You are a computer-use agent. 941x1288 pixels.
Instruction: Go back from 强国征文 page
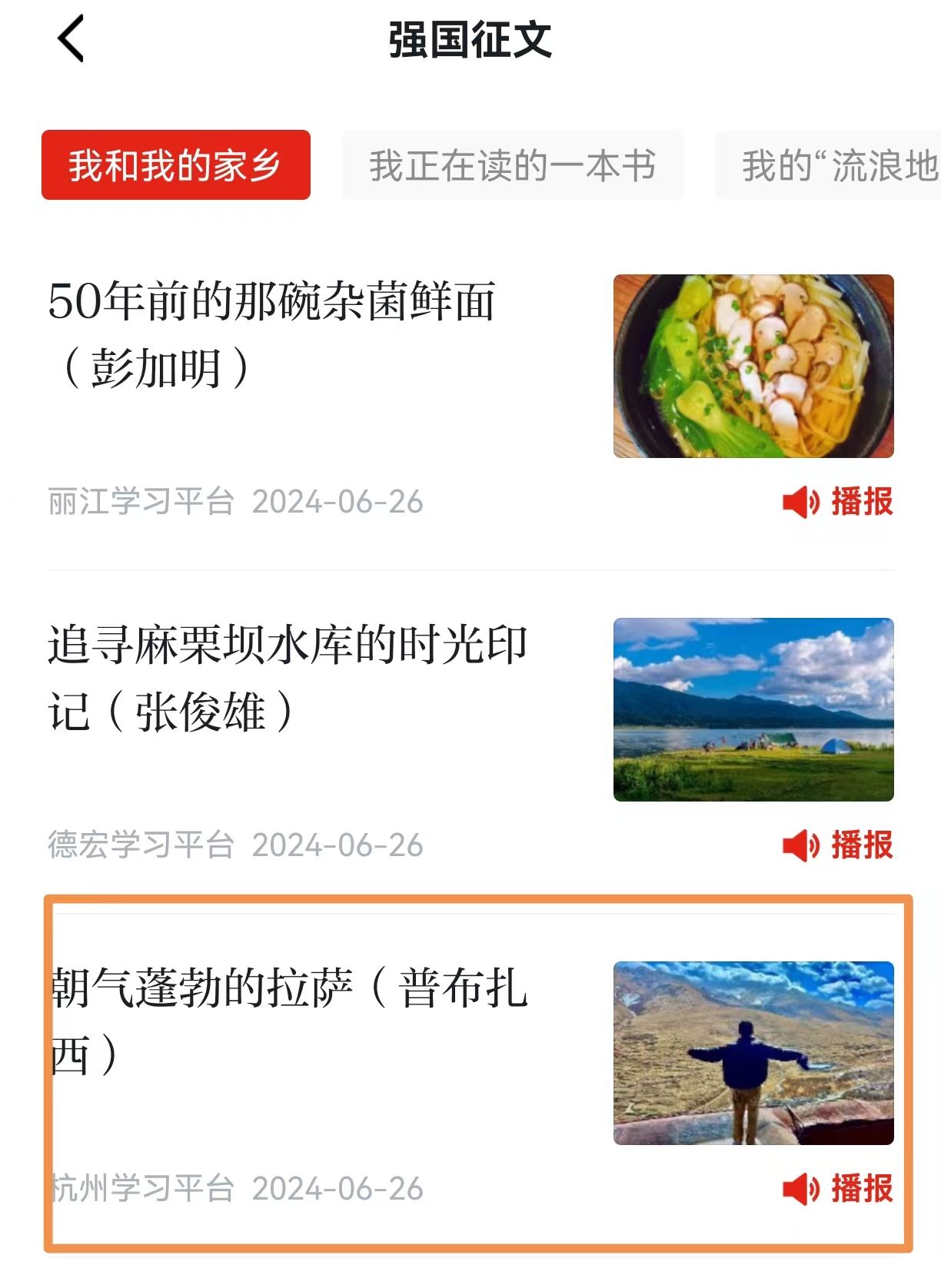coord(71,39)
